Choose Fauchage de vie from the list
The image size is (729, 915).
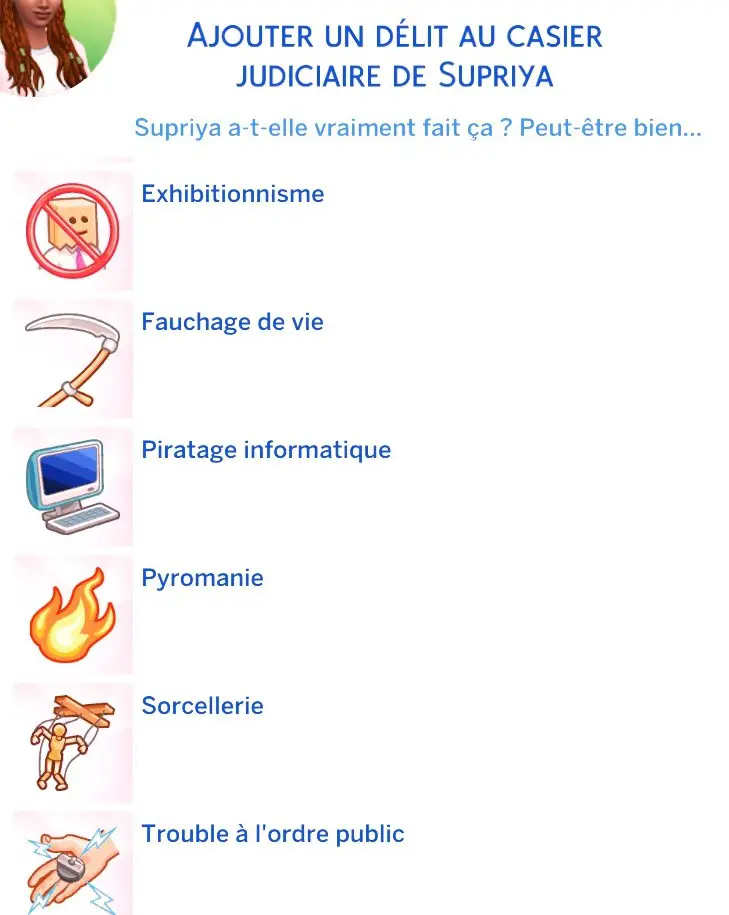[232, 322]
